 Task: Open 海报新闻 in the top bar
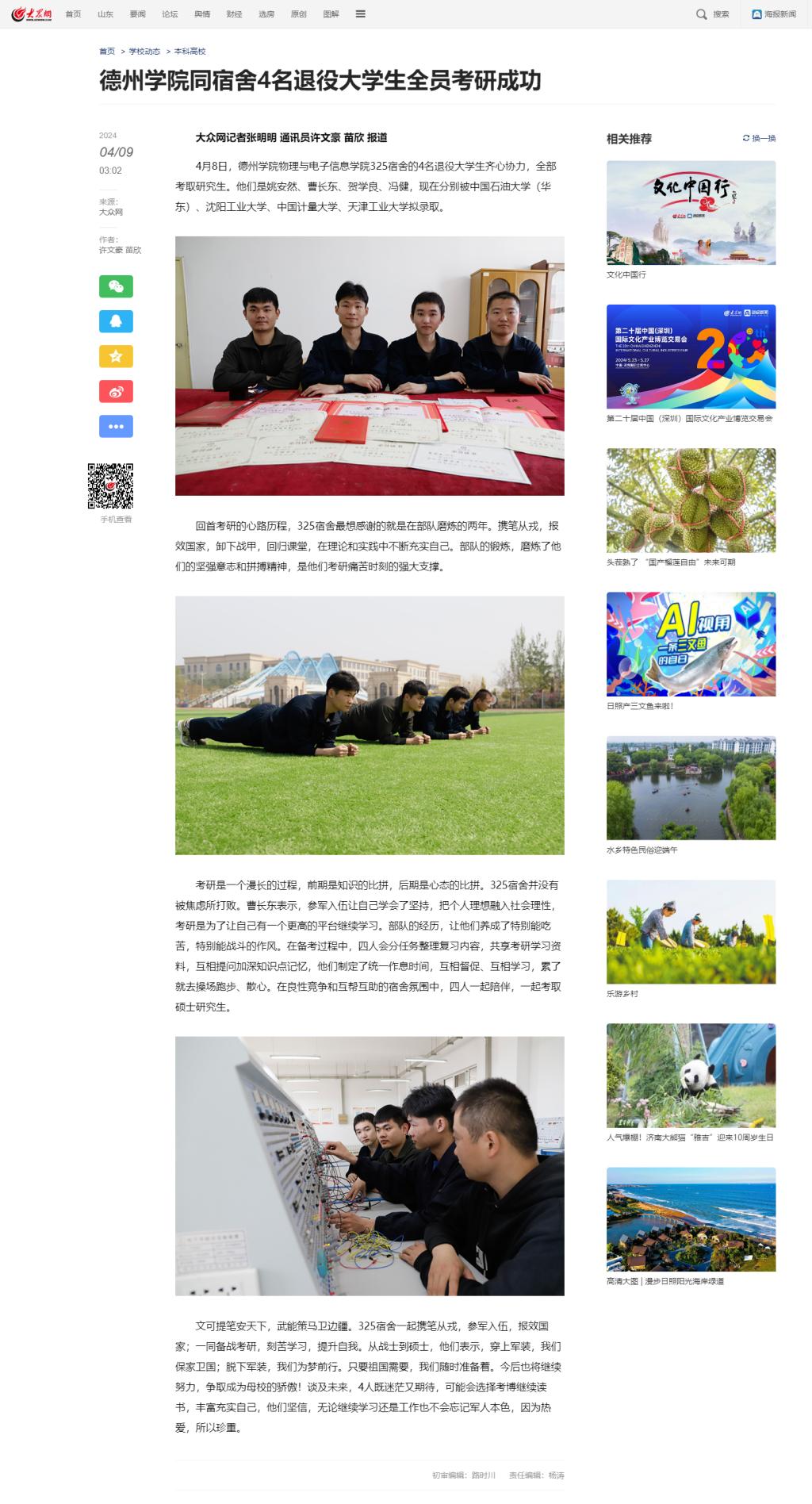tap(774, 13)
